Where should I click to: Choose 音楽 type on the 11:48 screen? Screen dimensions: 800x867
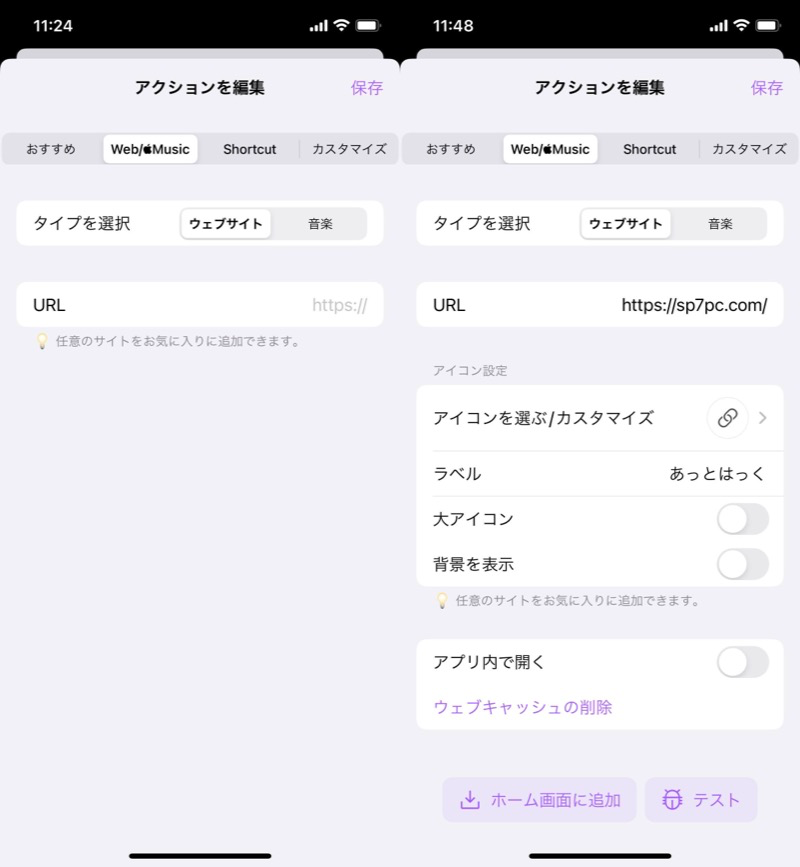pyautogui.click(x=720, y=224)
